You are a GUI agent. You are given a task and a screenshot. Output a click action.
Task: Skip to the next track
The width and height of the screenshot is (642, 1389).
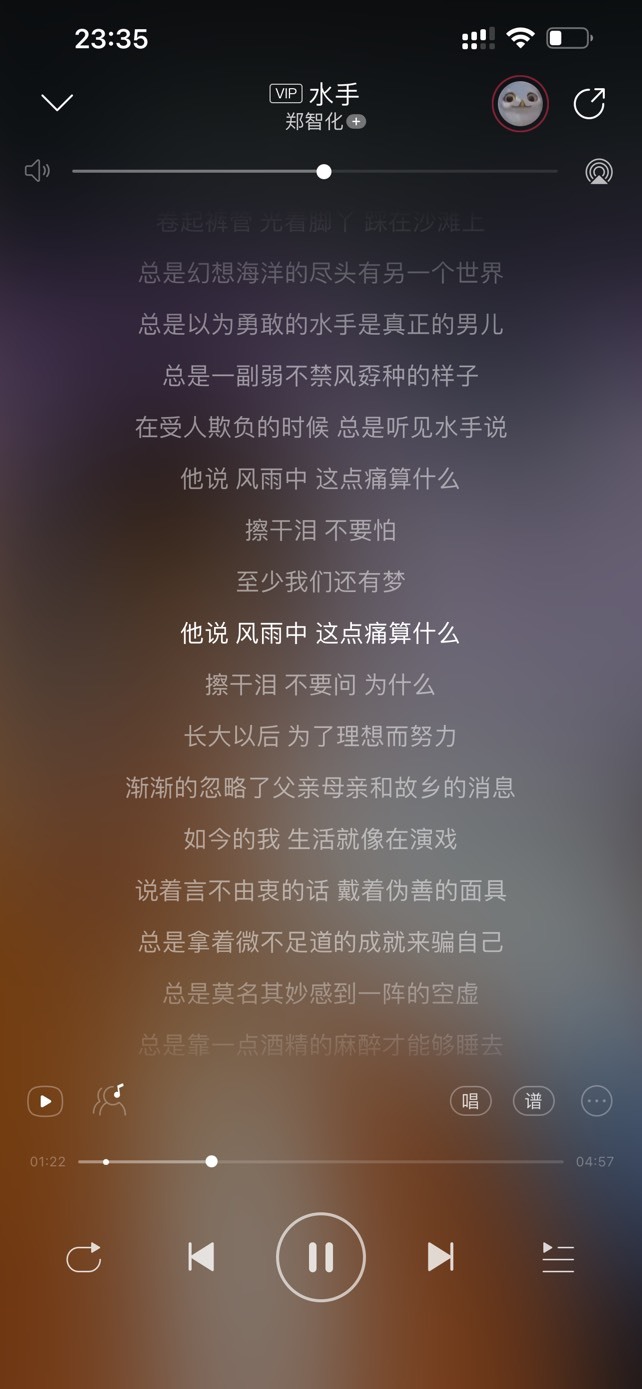click(x=441, y=1257)
